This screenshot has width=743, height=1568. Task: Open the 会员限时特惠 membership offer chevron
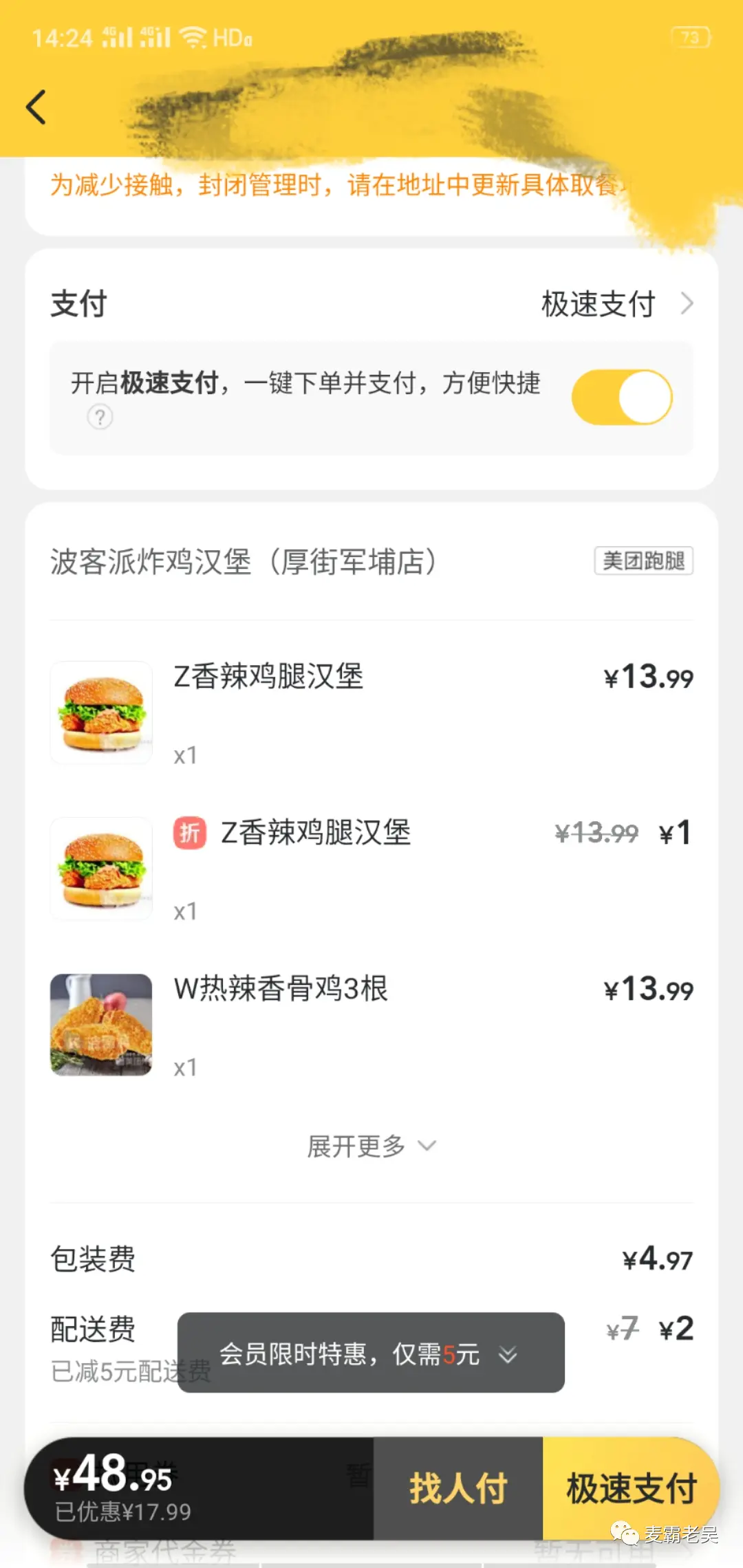point(508,1355)
